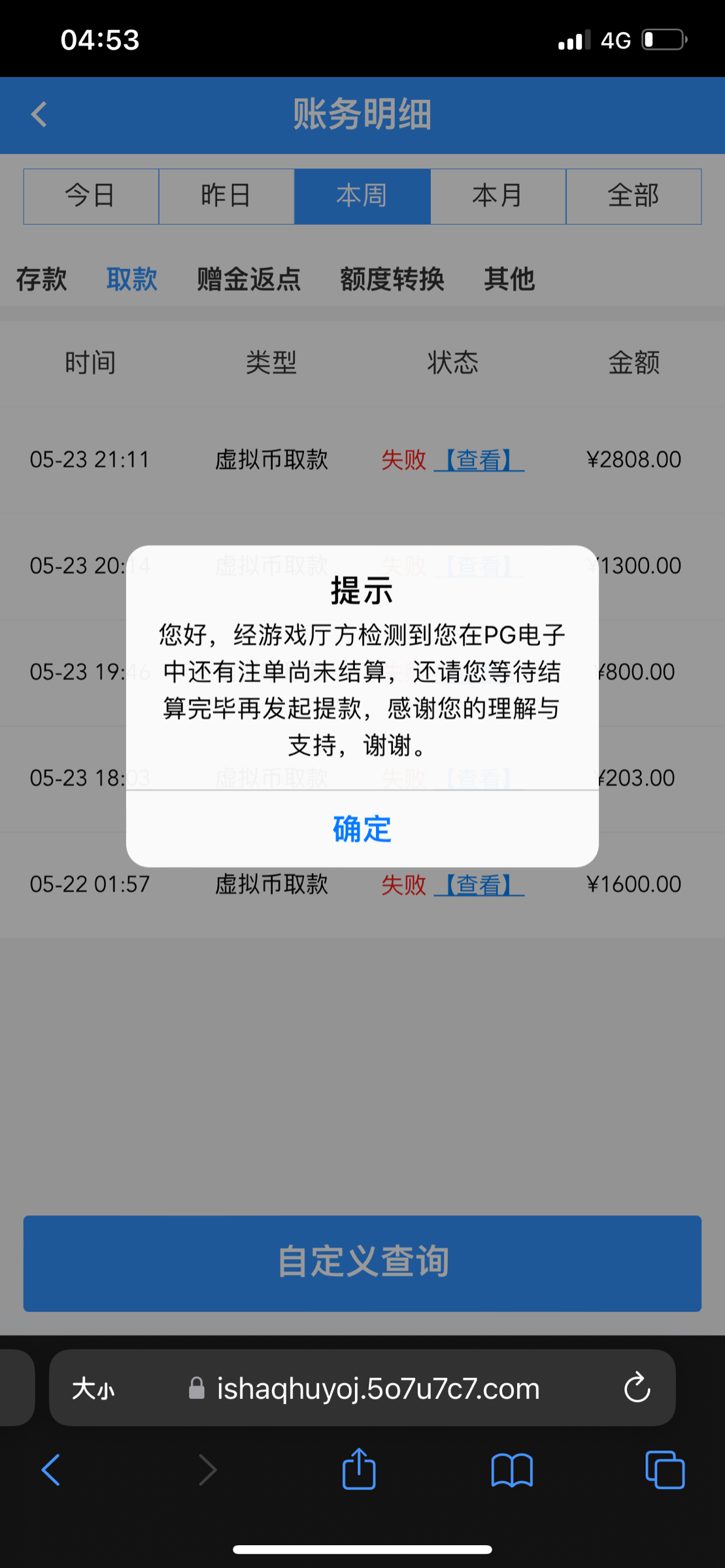The image size is (725, 1568).
Task: Tap the back chevron on 账务明细 header
Action: pos(39,115)
